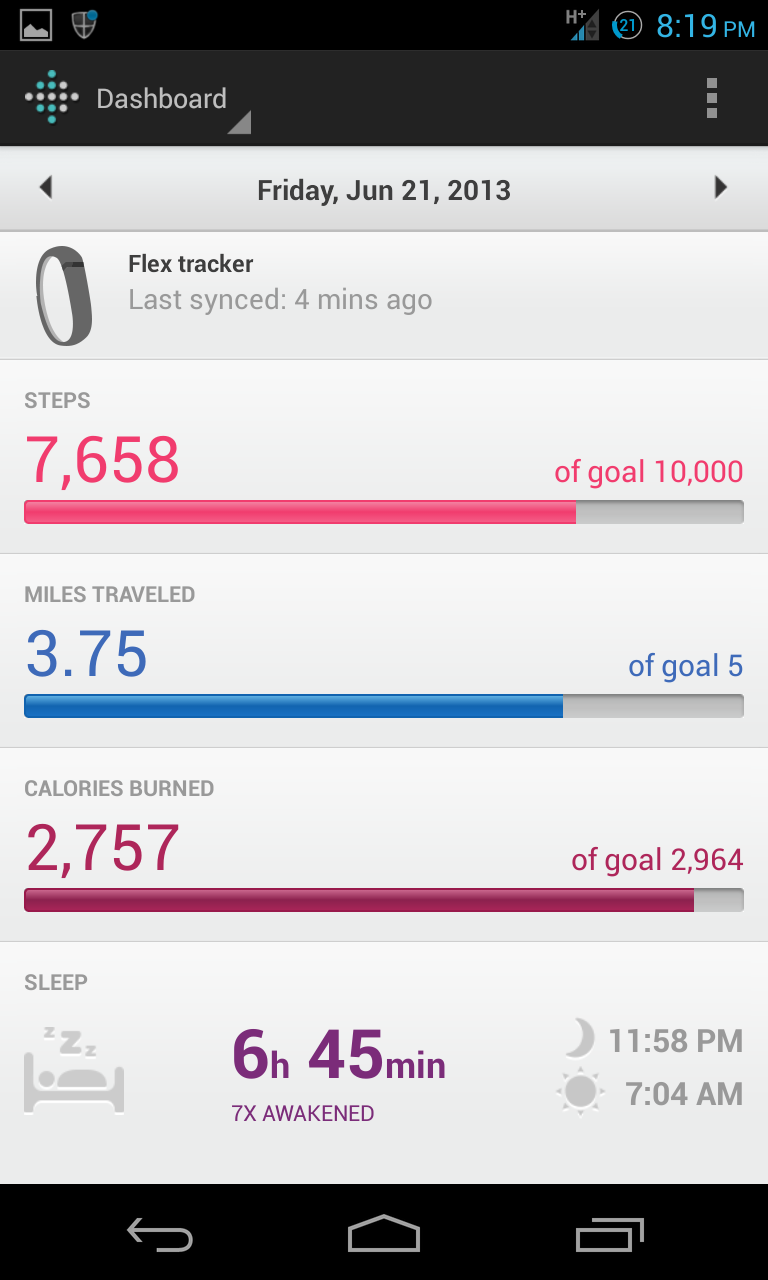
Task: Open the Steps card
Action: pos(384,457)
